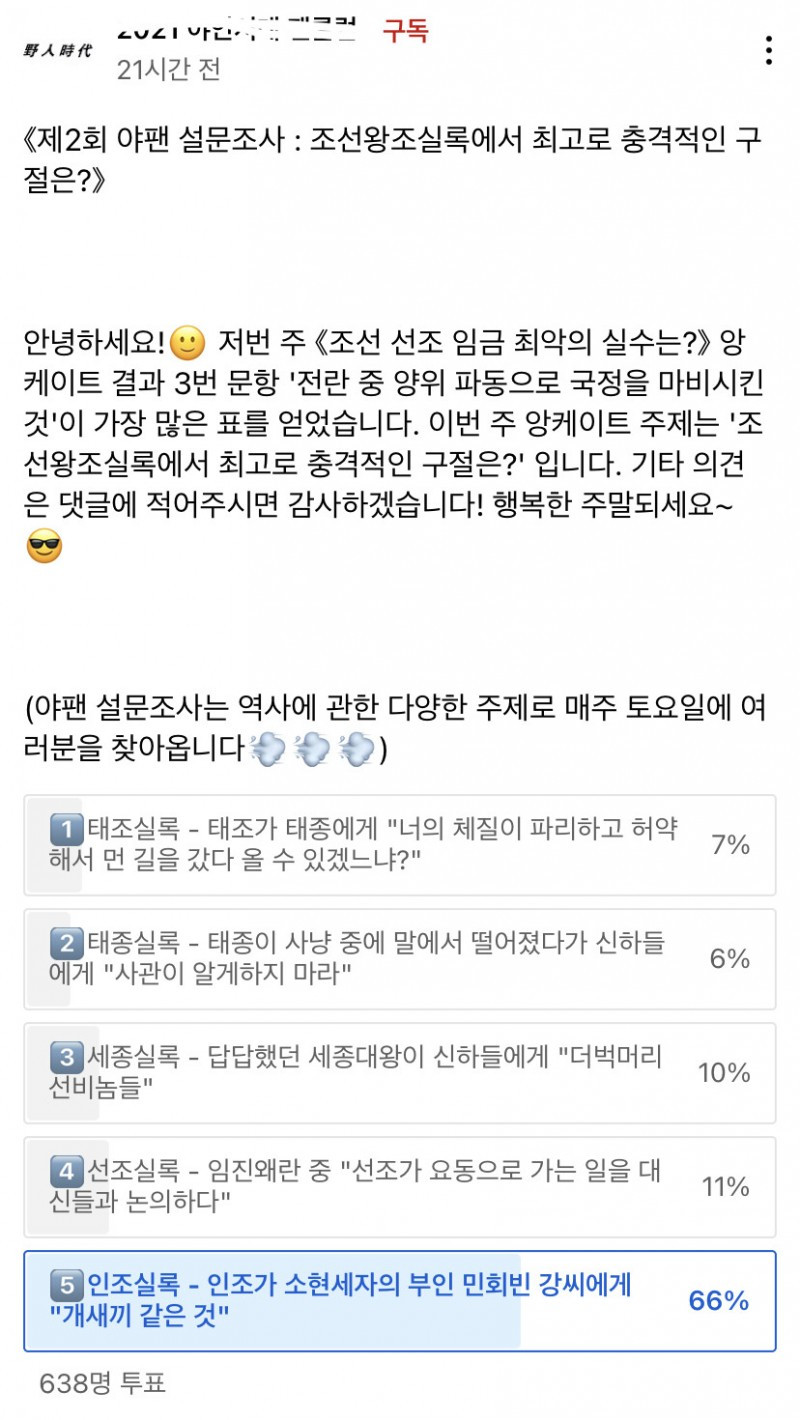Select poll option 2 태종실록
This screenshot has height=1420, width=800.
tap(399, 959)
